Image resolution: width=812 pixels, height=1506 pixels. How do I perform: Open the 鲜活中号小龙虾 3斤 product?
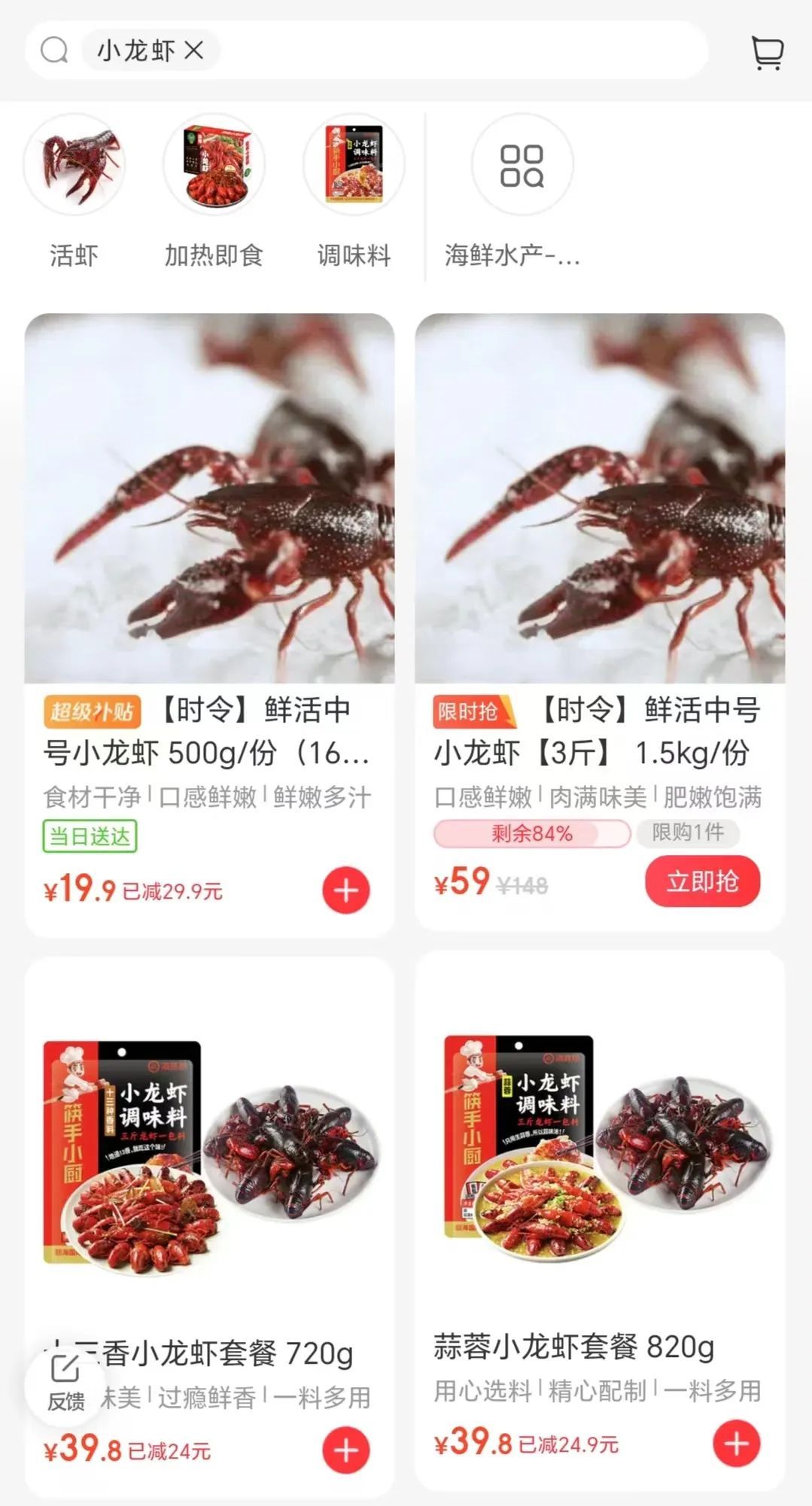pos(600,498)
